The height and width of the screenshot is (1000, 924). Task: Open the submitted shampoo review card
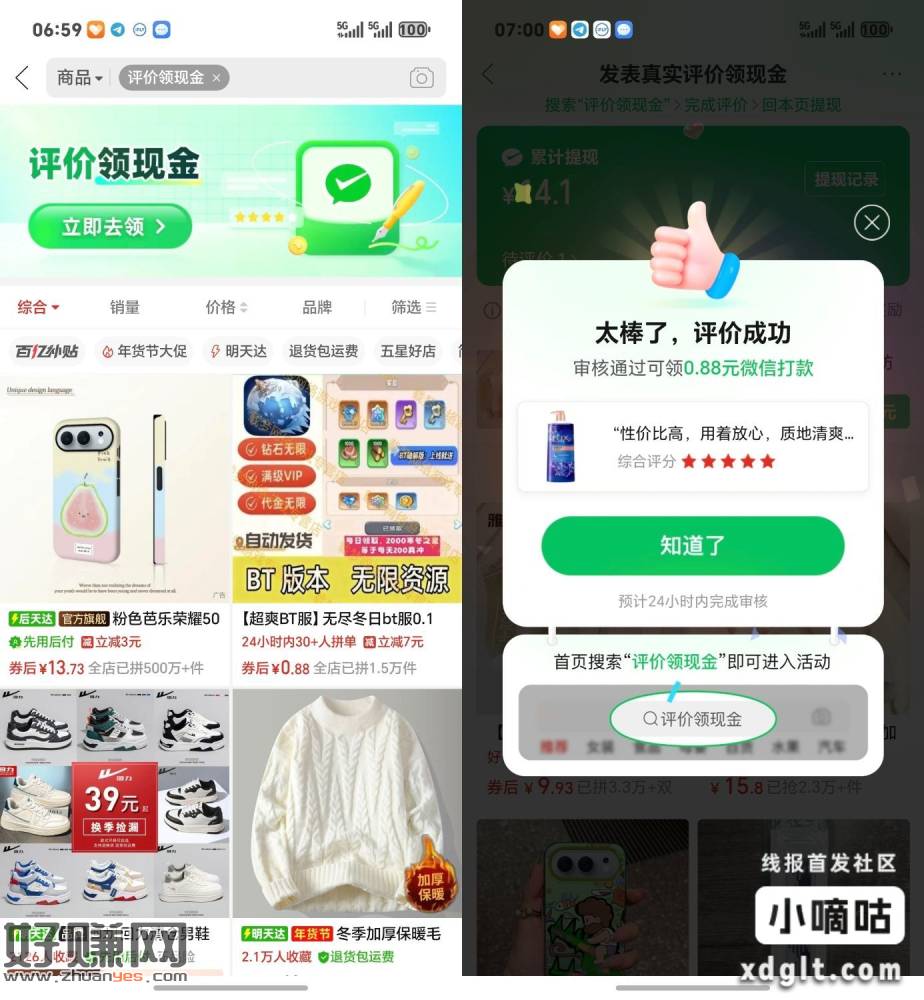(692, 447)
